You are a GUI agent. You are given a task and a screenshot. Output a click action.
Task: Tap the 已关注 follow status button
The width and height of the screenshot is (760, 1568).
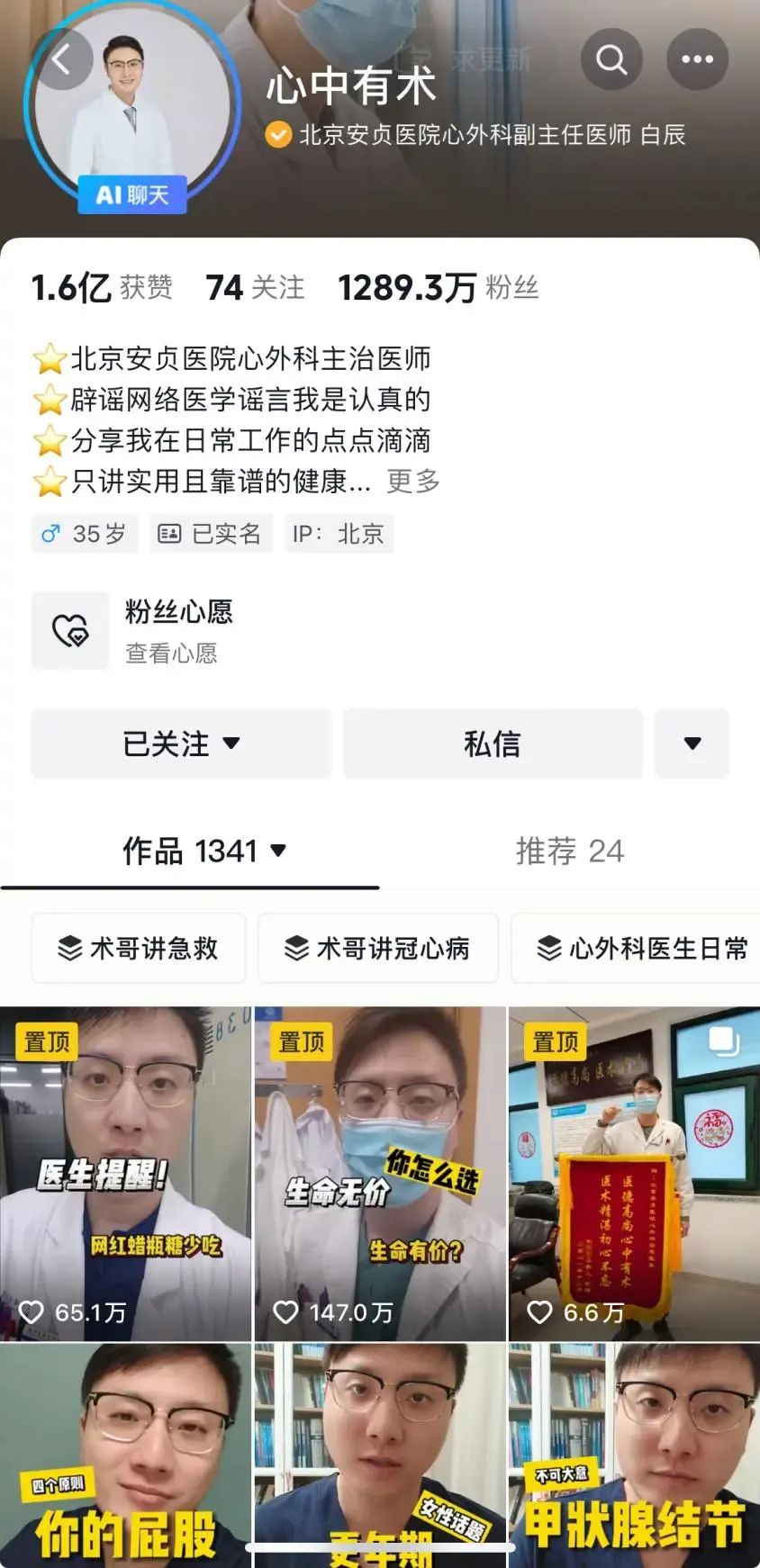181,743
